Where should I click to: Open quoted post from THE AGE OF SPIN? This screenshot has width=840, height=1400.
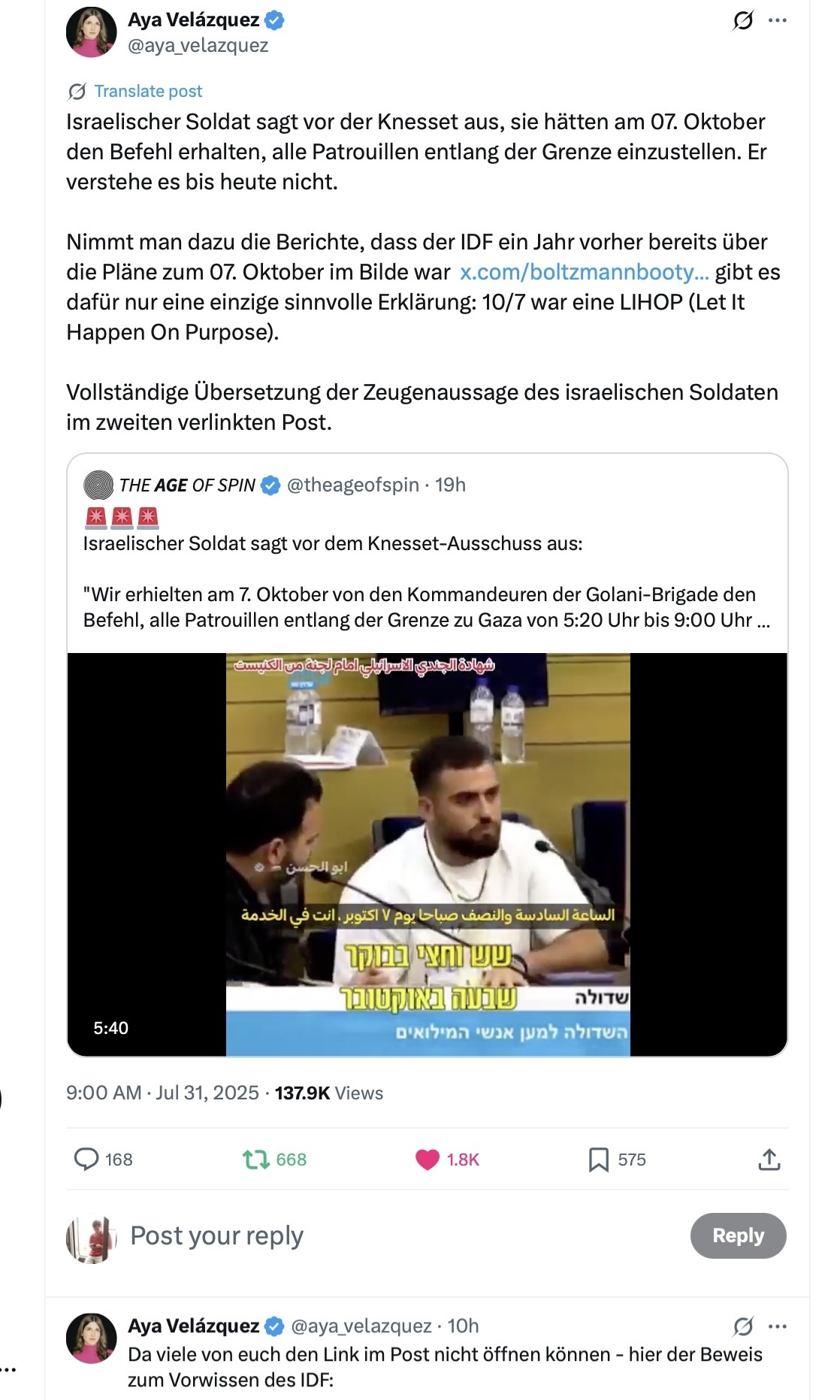(x=428, y=552)
